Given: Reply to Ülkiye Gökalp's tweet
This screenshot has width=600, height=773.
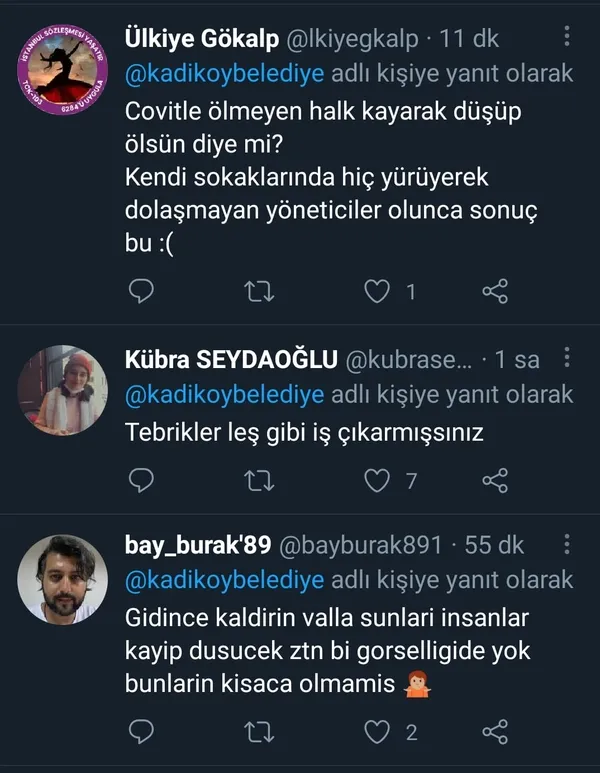Looking at the screenshot, I should 143,291.
